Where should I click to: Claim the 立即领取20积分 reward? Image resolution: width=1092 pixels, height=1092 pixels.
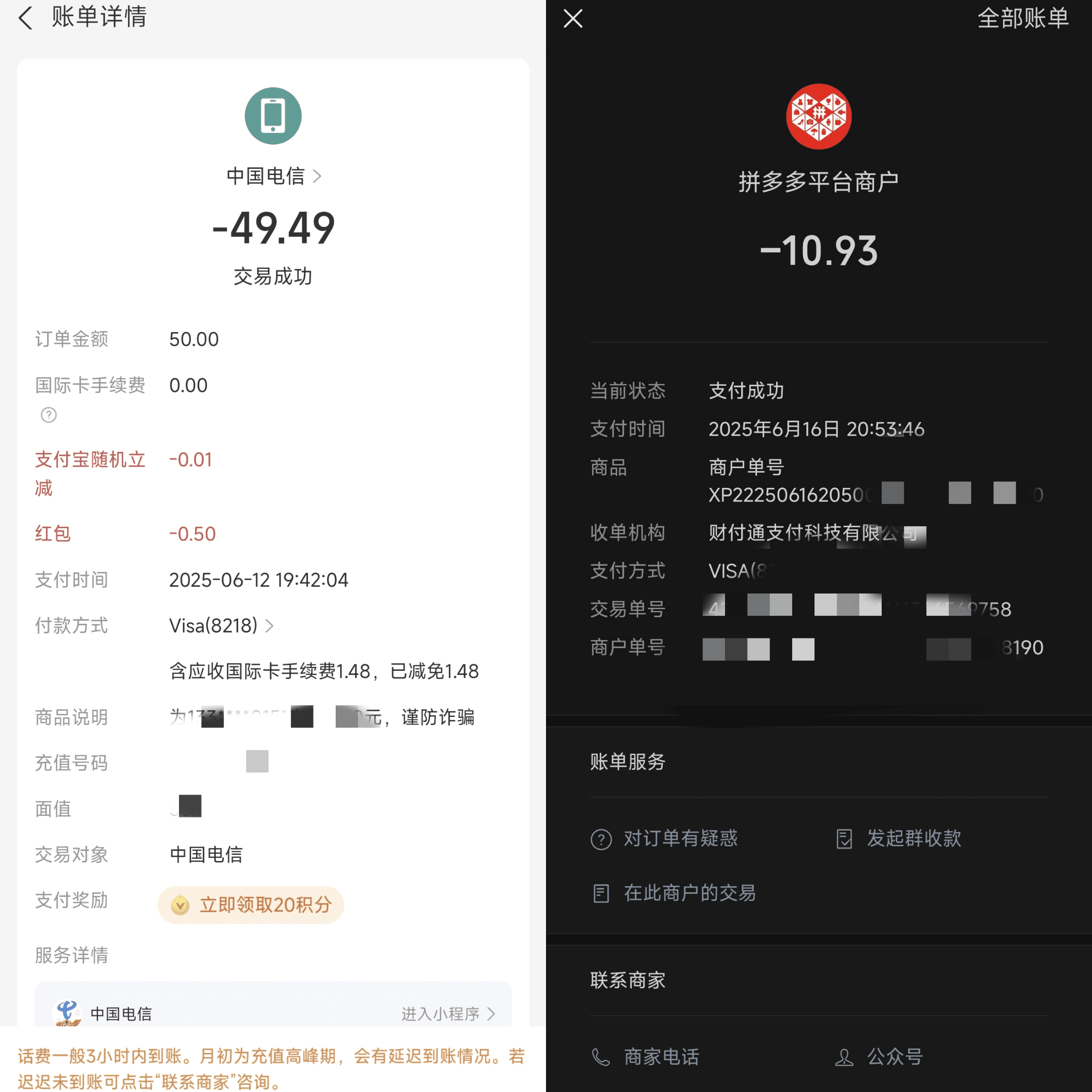coord(251,905)
